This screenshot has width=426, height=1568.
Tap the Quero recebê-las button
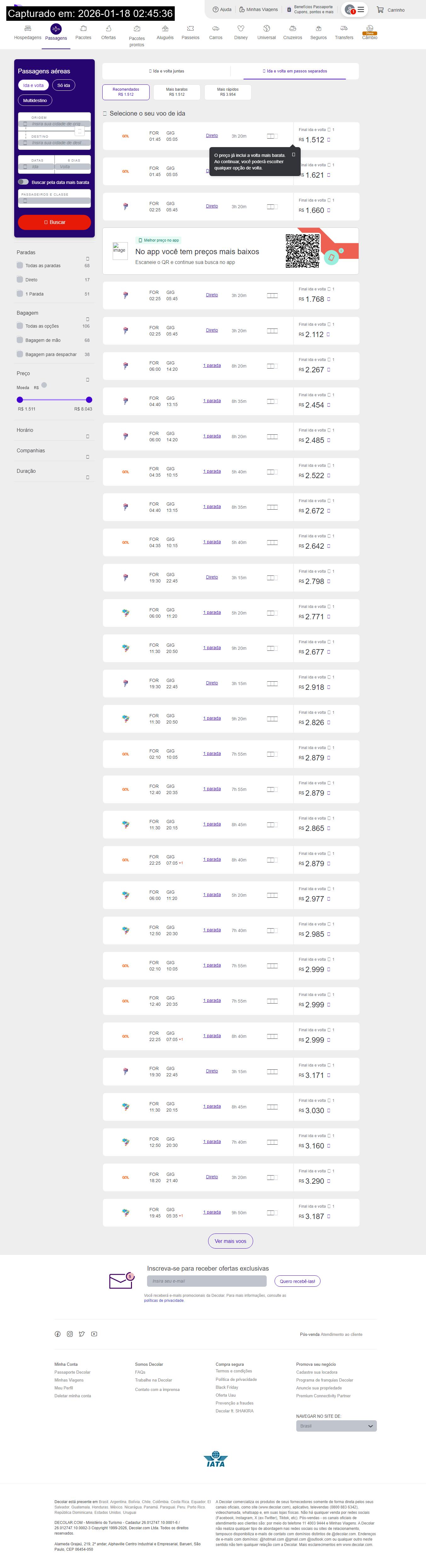(x=297, y=1281)
